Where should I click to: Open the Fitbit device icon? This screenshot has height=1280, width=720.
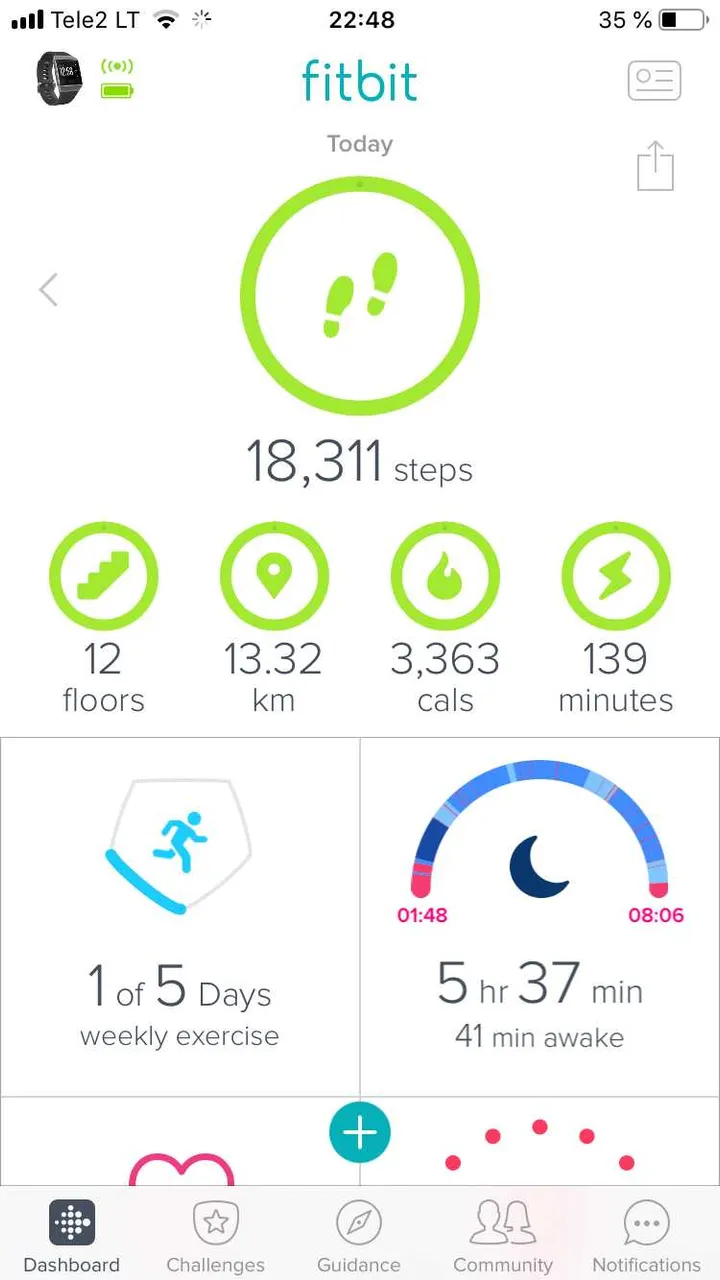[59, 79]
